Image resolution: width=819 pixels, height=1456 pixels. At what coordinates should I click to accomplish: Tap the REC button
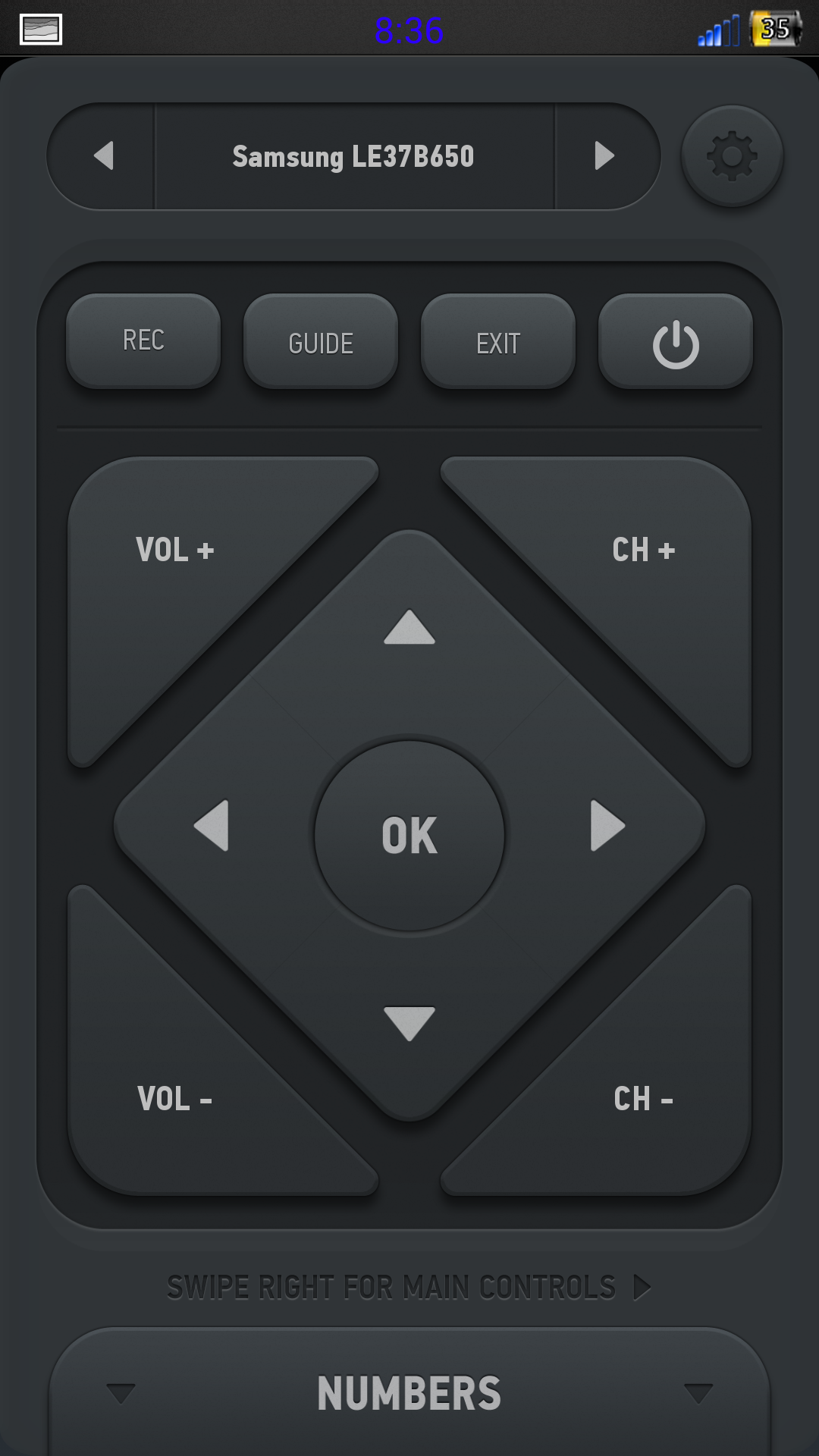click(x=143, y=340)
